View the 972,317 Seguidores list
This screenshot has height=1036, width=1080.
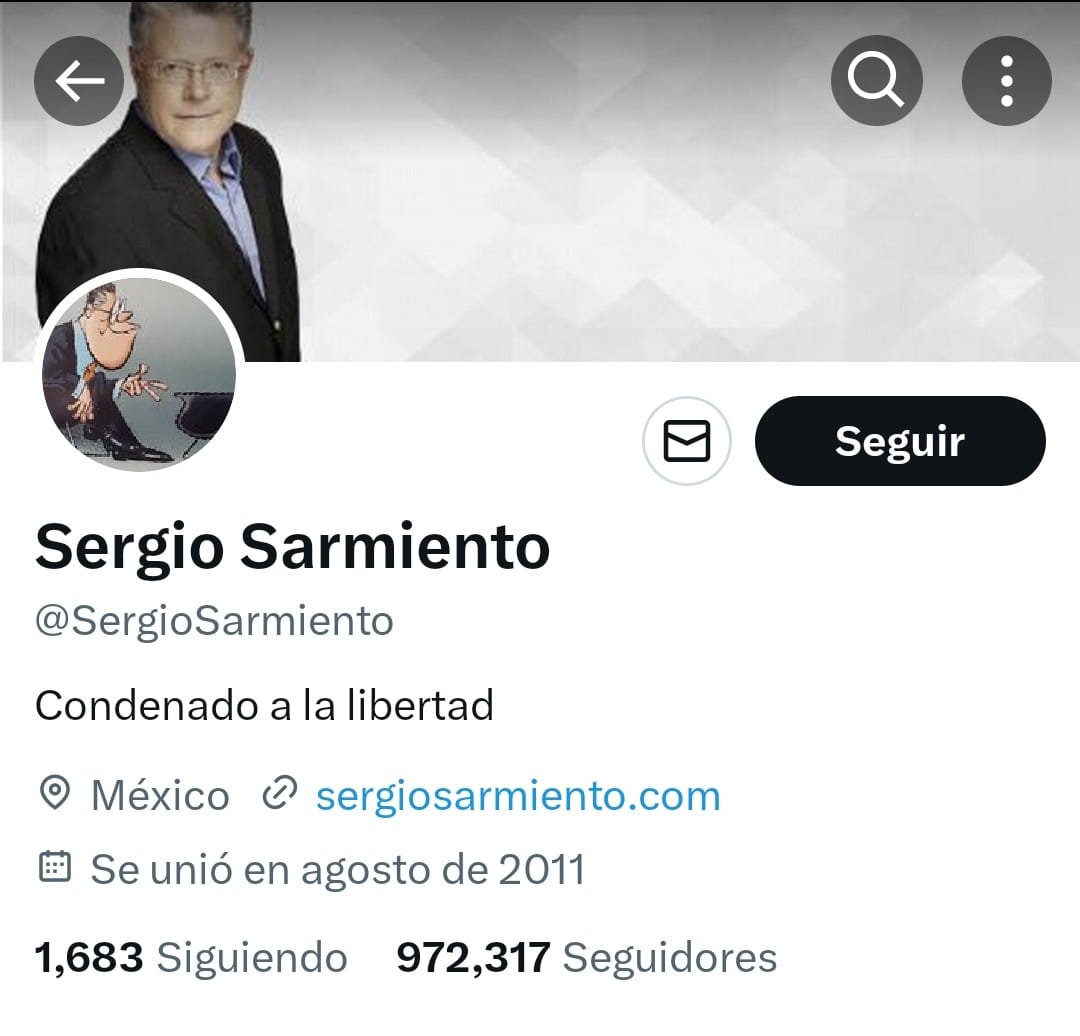(x=587, y=957)
